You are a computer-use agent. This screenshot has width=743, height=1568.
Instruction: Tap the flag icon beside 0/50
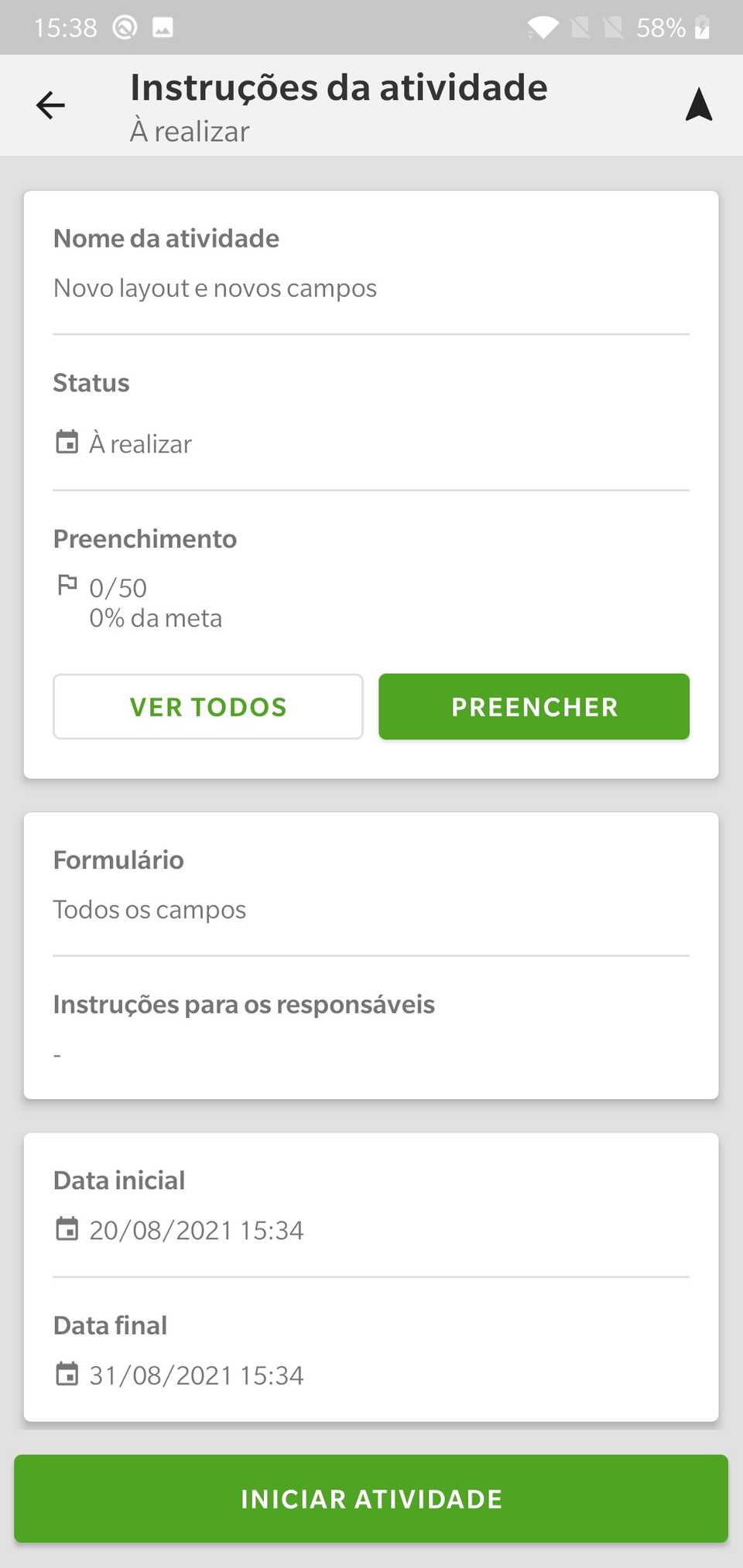pyautogui.click(x=67, y=585)
